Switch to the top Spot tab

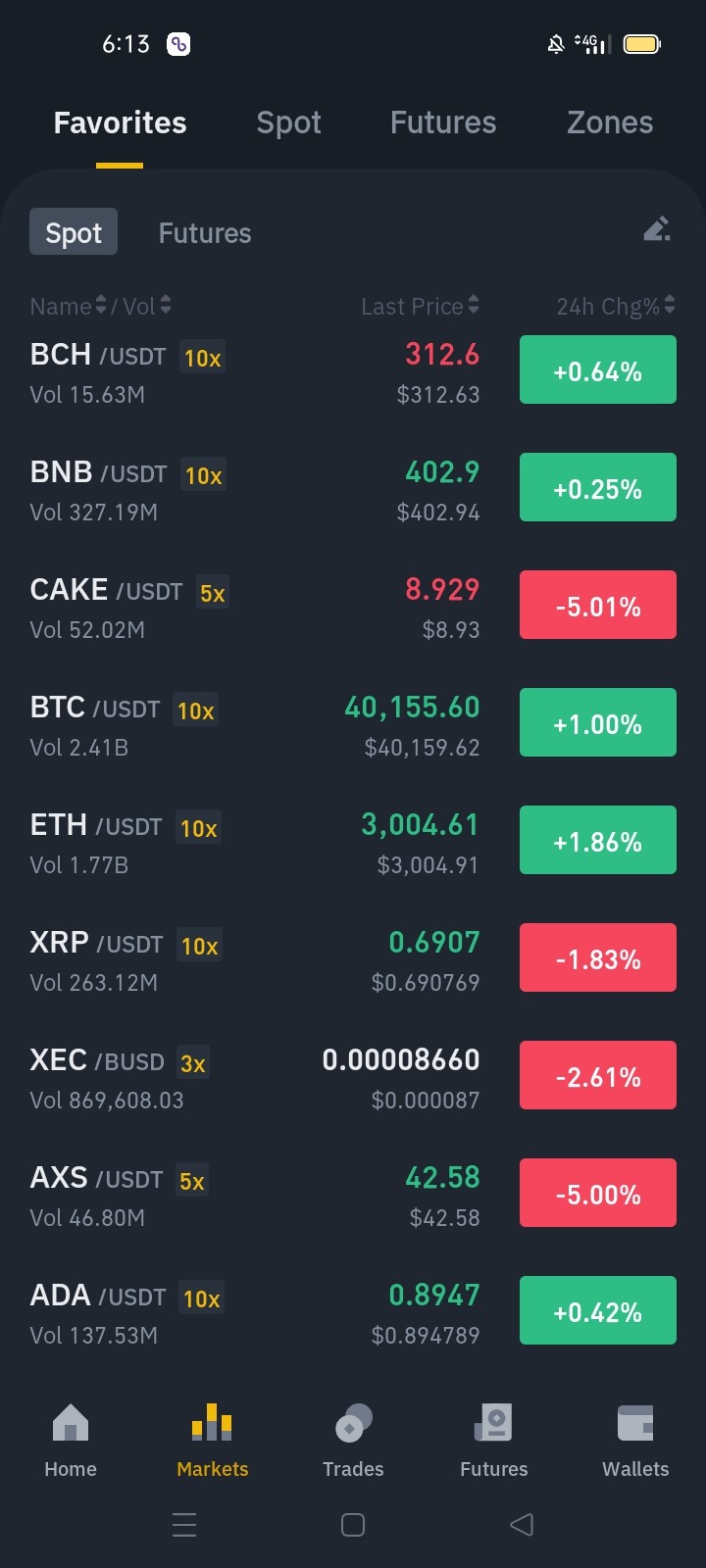[x=288, y=122]
